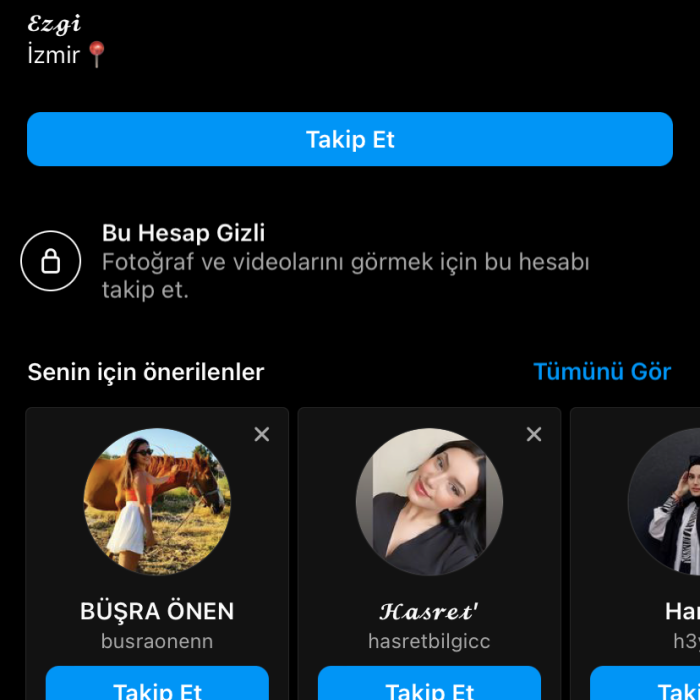Dismiss the Hasret' suggestion card

pos(534,434)
